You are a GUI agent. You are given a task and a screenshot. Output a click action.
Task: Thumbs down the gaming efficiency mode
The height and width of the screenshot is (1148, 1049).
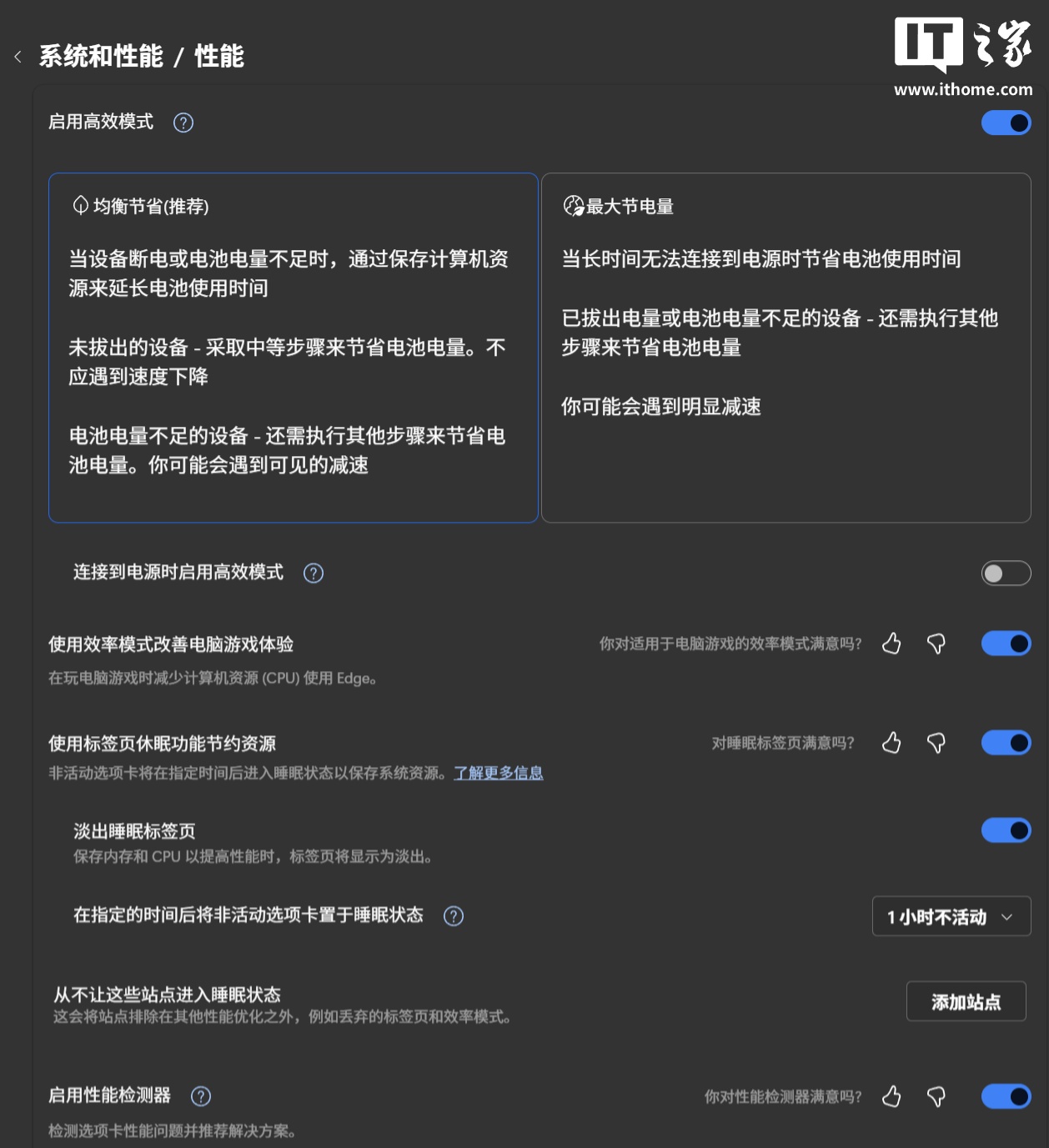pos(936,644)
